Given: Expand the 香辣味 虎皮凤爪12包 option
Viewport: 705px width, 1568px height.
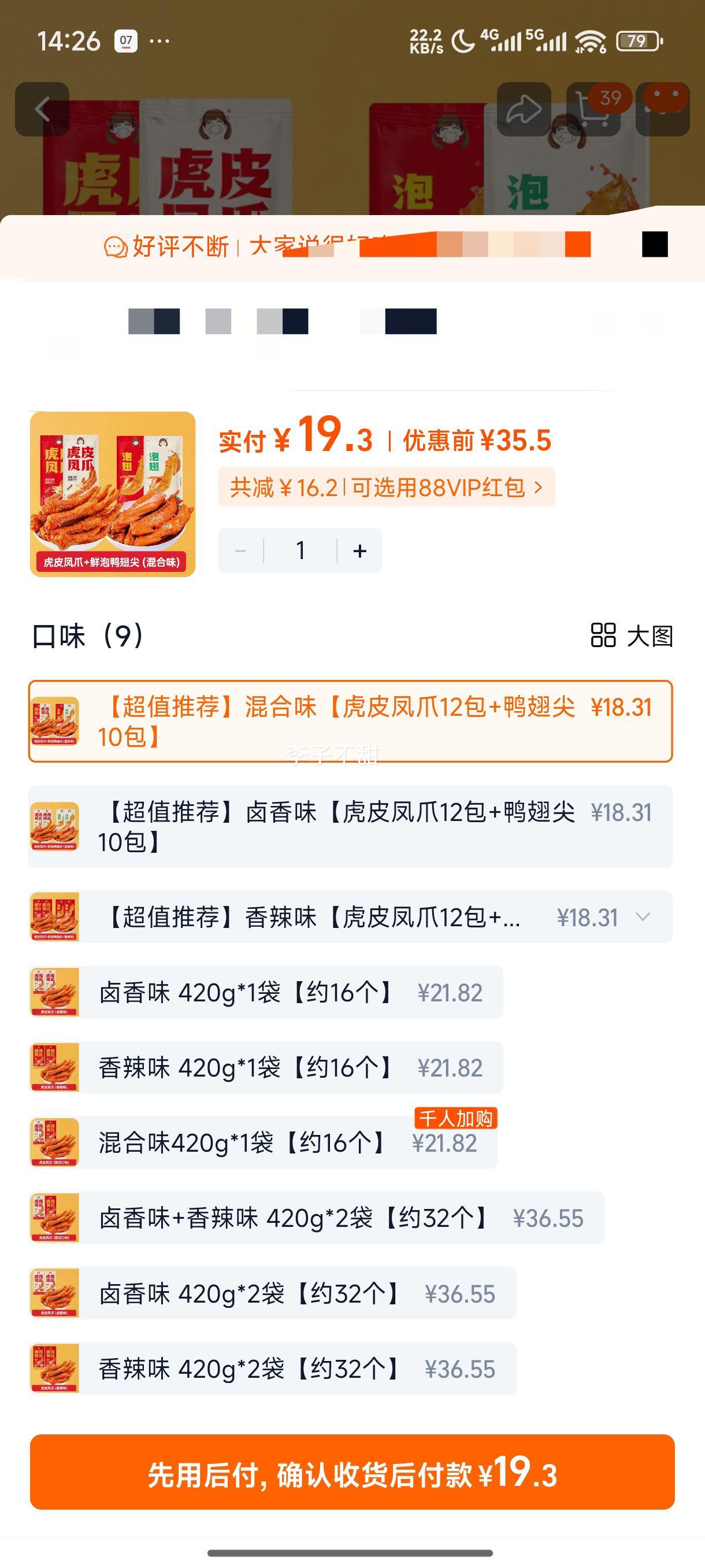Looking at the screenshot, I should point(643,918).
